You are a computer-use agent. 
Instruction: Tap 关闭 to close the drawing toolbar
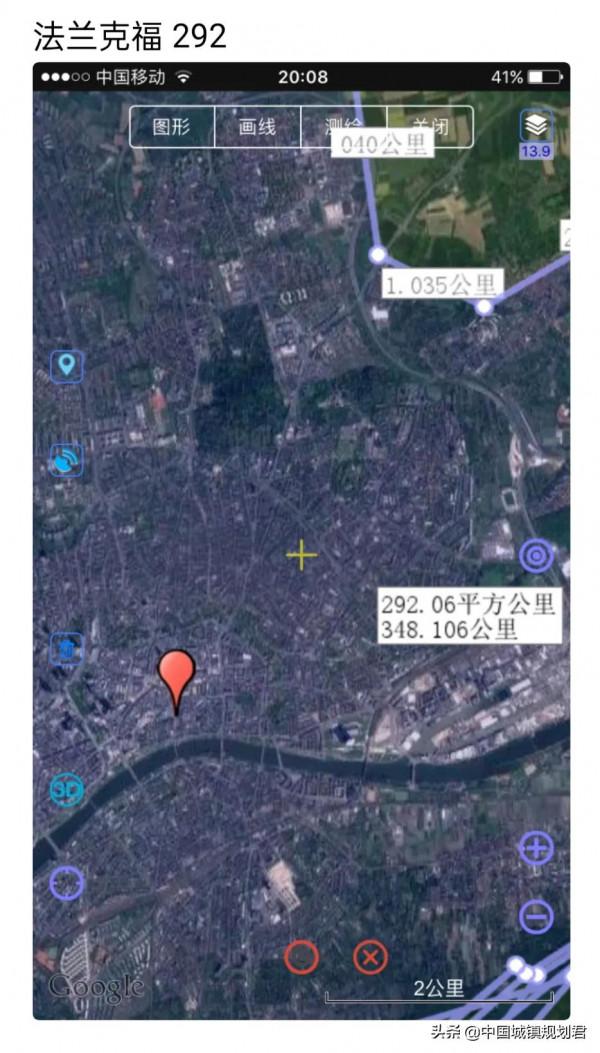pos(430,128)
